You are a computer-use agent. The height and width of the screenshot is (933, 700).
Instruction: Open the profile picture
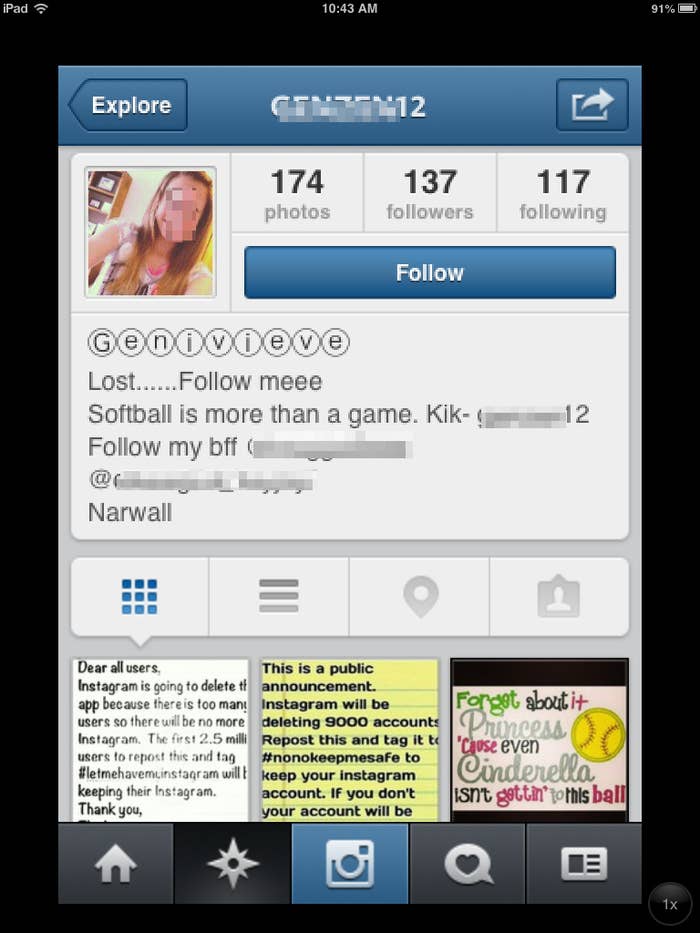point(151,232)
